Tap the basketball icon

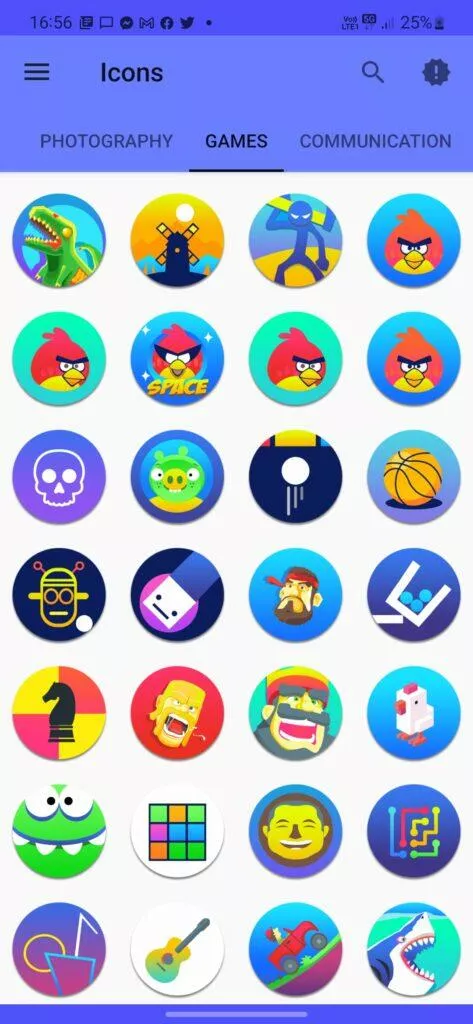point(414,477)
